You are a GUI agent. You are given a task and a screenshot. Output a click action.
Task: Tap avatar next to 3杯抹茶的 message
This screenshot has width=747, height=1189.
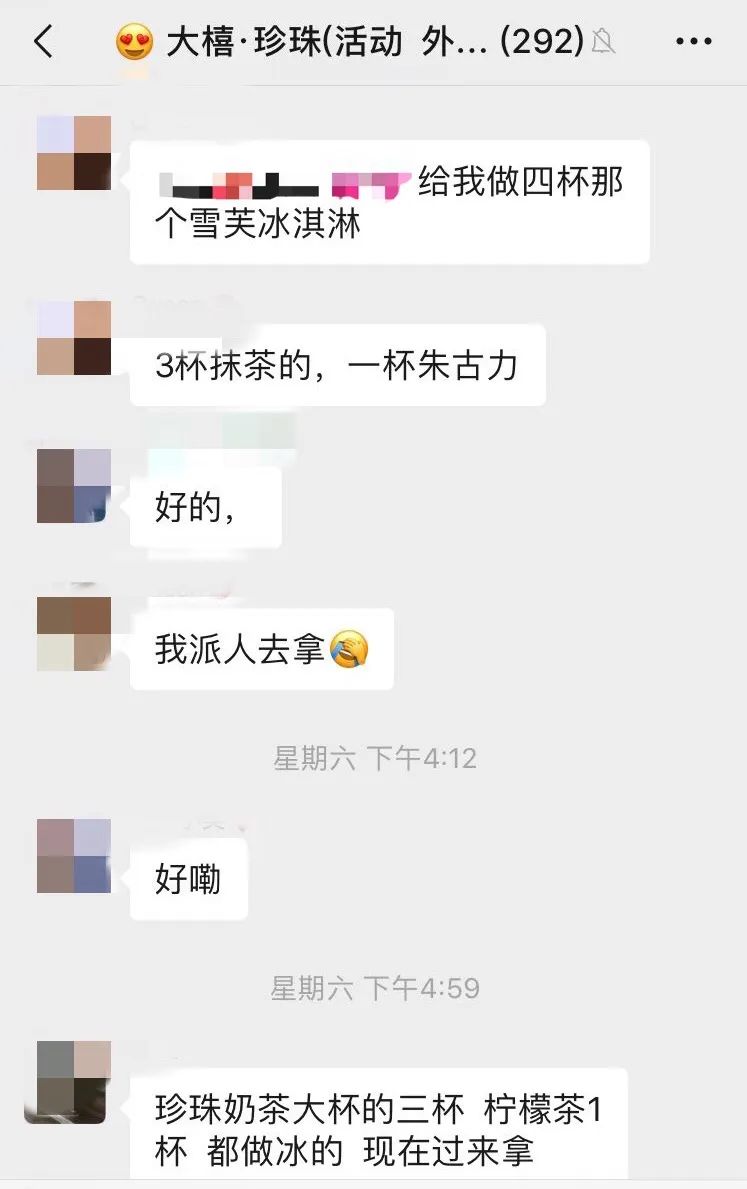pyautogui.click(x=74, y=338)
